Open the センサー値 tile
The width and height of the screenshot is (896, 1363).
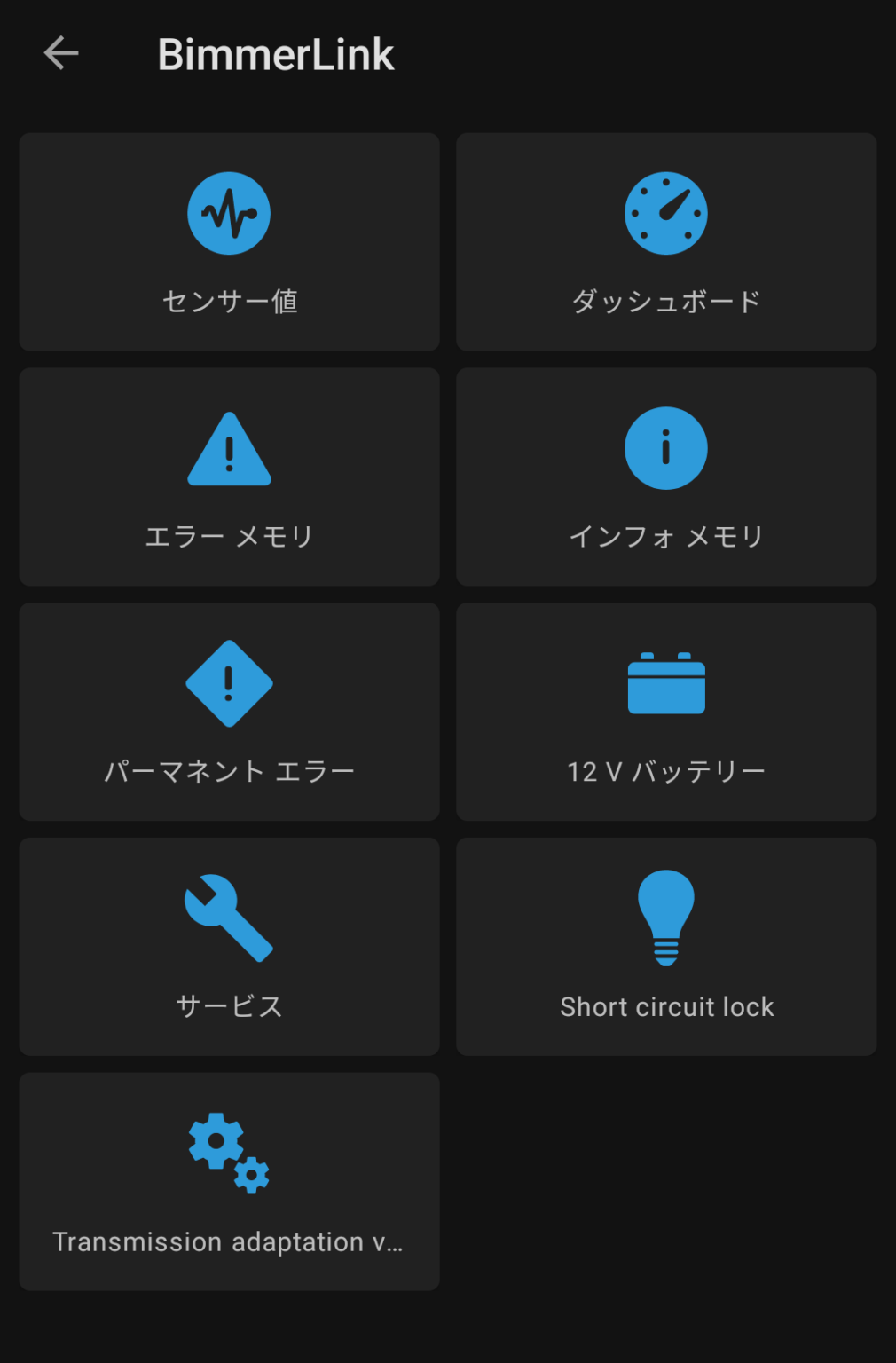click(229, 241)
